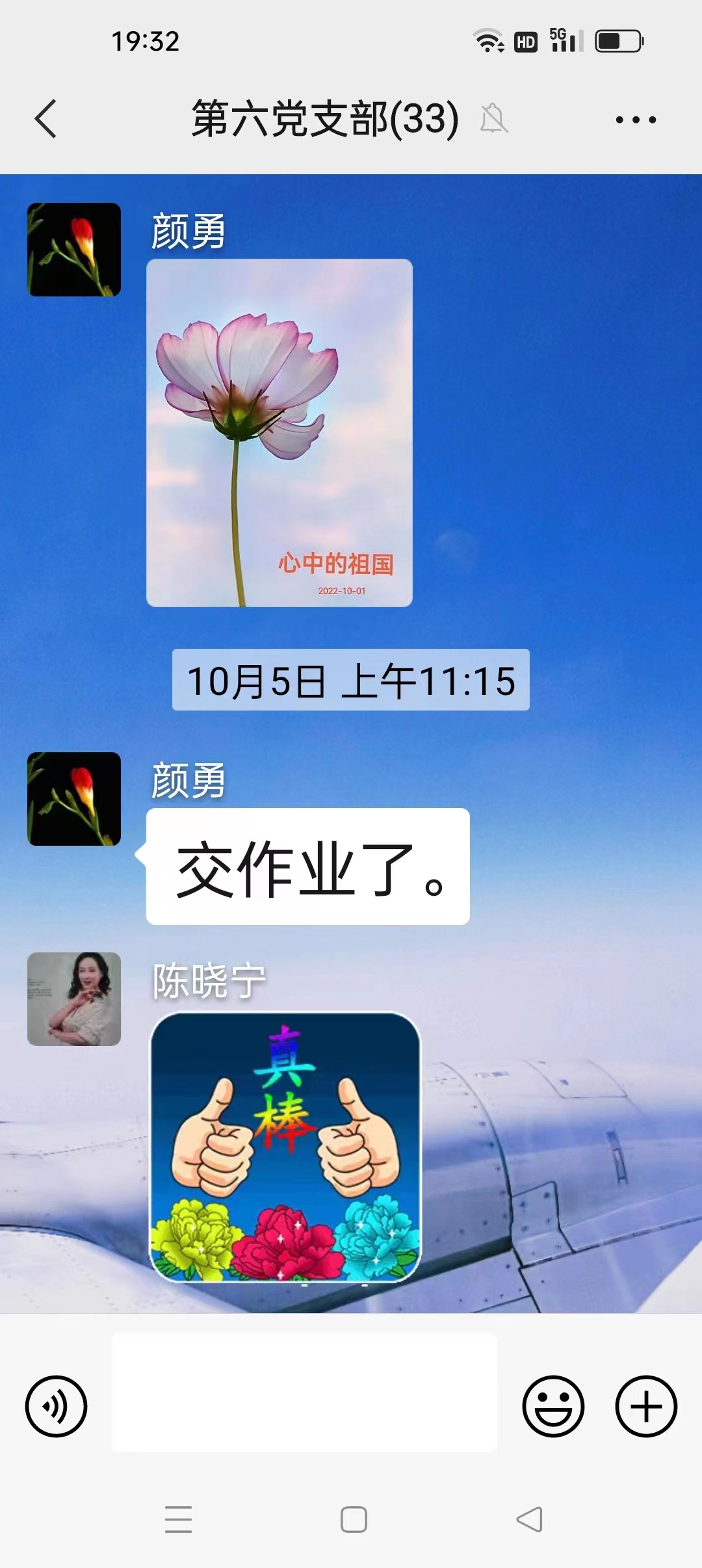This screenshot has height=1568, width=702.
Task: Tap the system home button
Action: (354, 1519)
